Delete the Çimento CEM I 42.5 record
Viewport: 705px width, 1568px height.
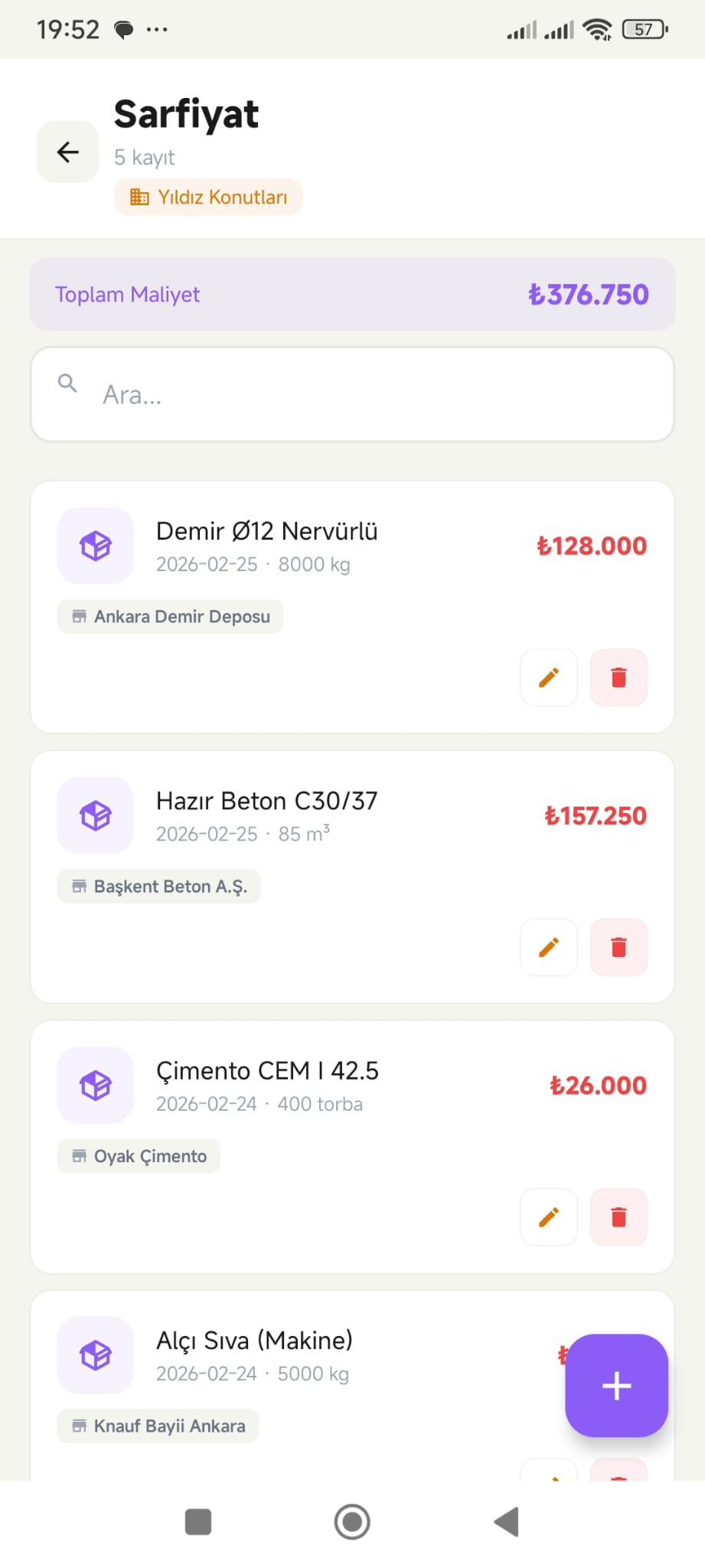coord(619,1217)
